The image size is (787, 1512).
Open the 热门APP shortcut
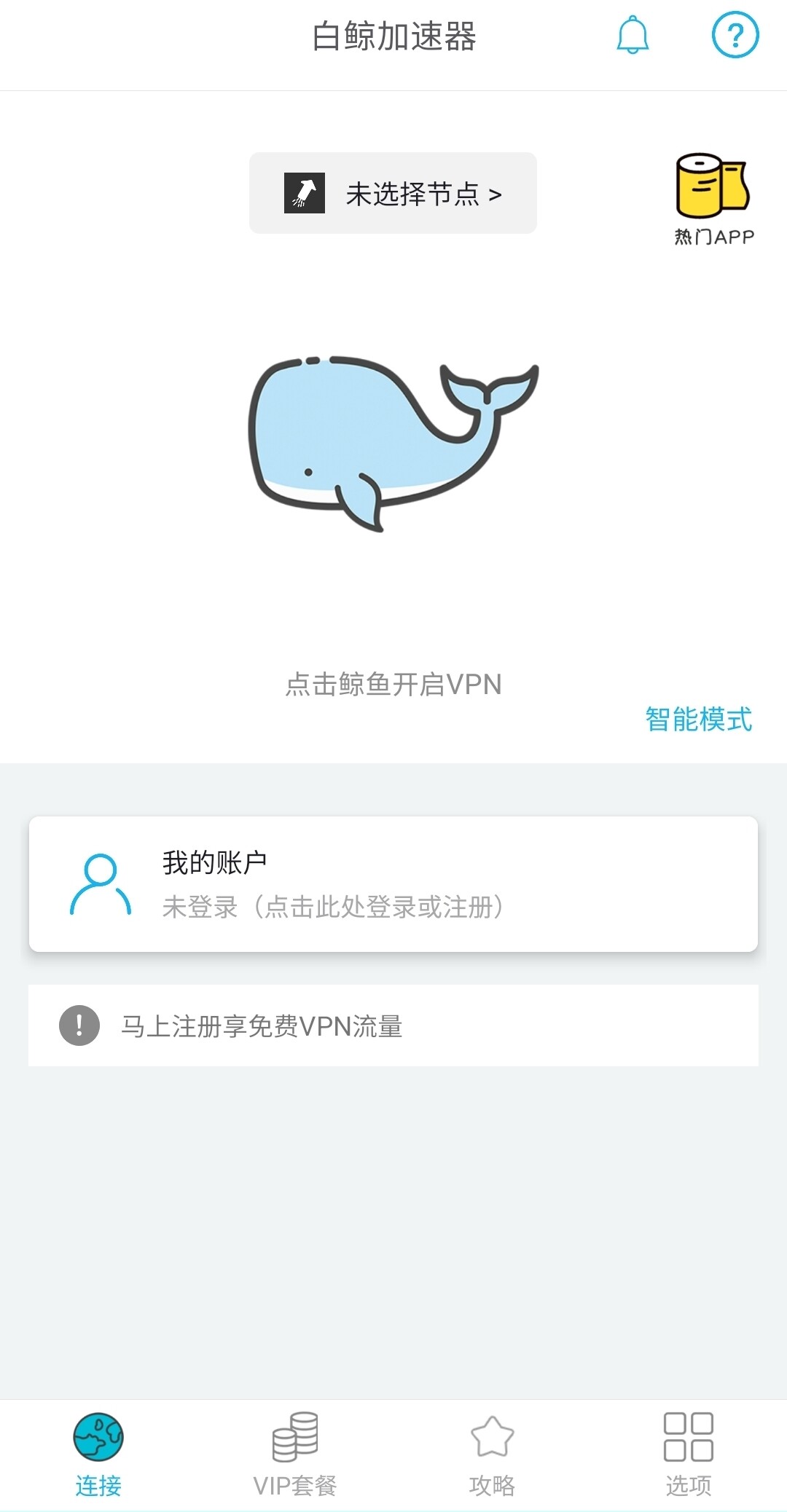tap(713, 200)
